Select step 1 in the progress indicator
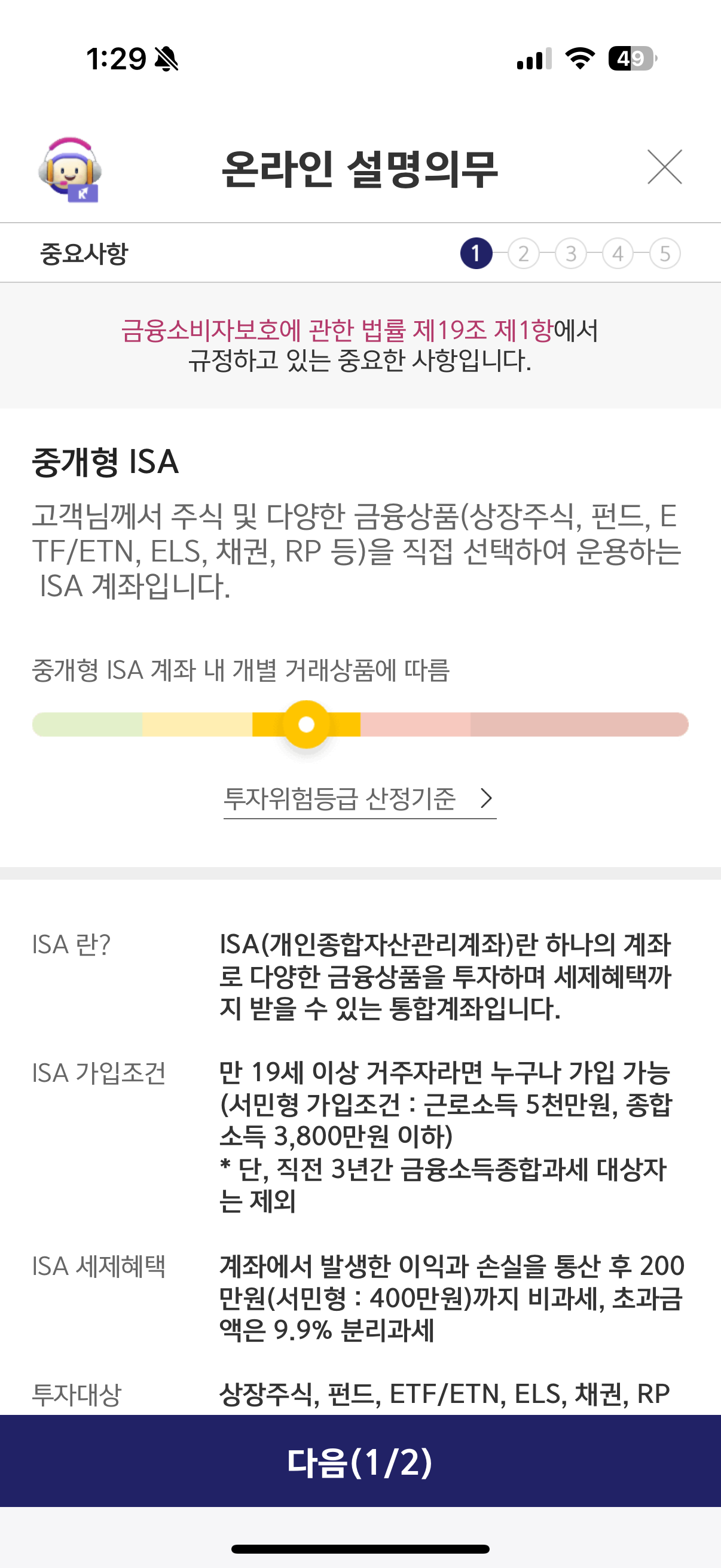The width and height of the screenshot is (721, 1568). tap(478, 253)
